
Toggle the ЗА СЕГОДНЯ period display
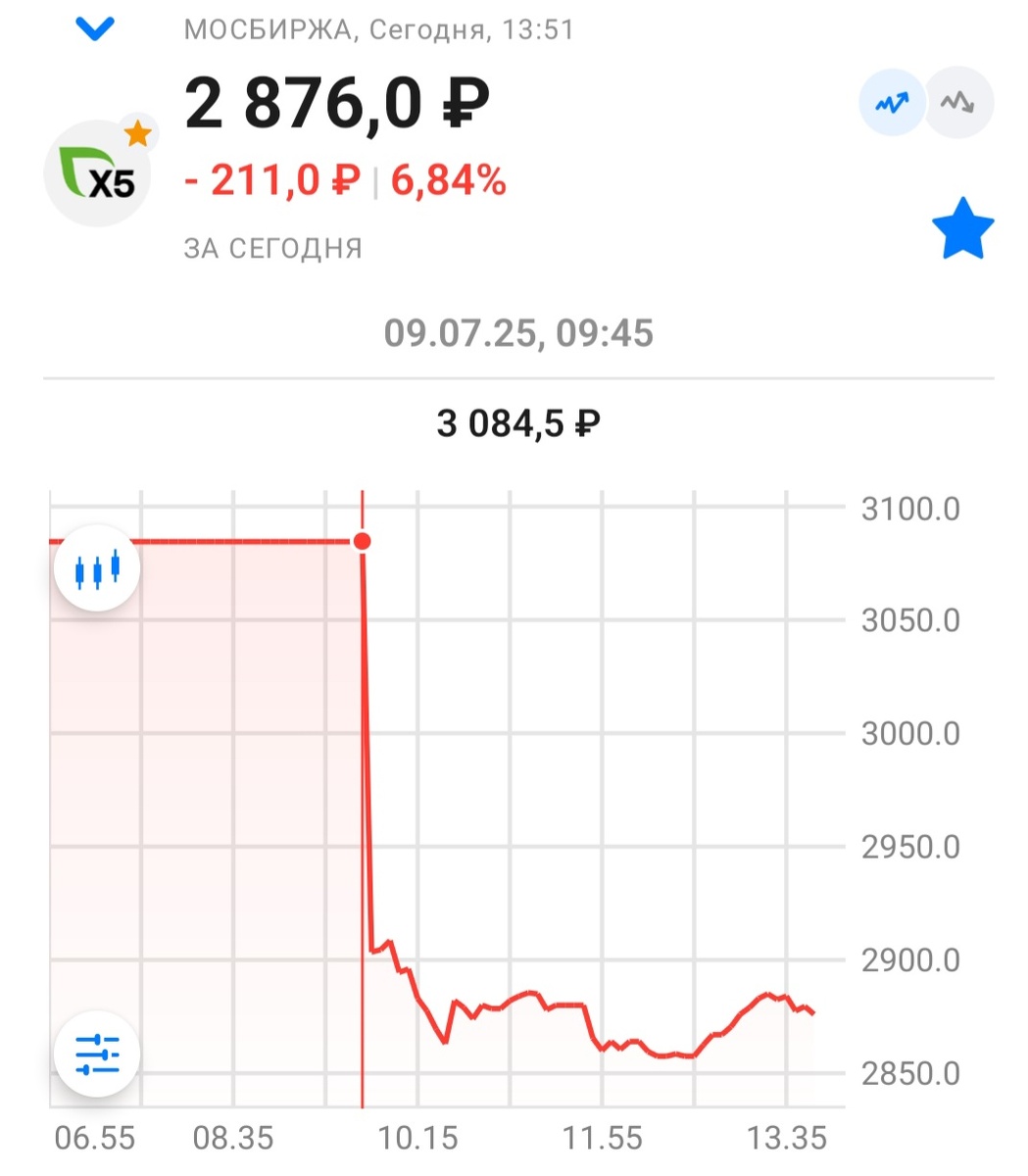(x=272, y=249)
